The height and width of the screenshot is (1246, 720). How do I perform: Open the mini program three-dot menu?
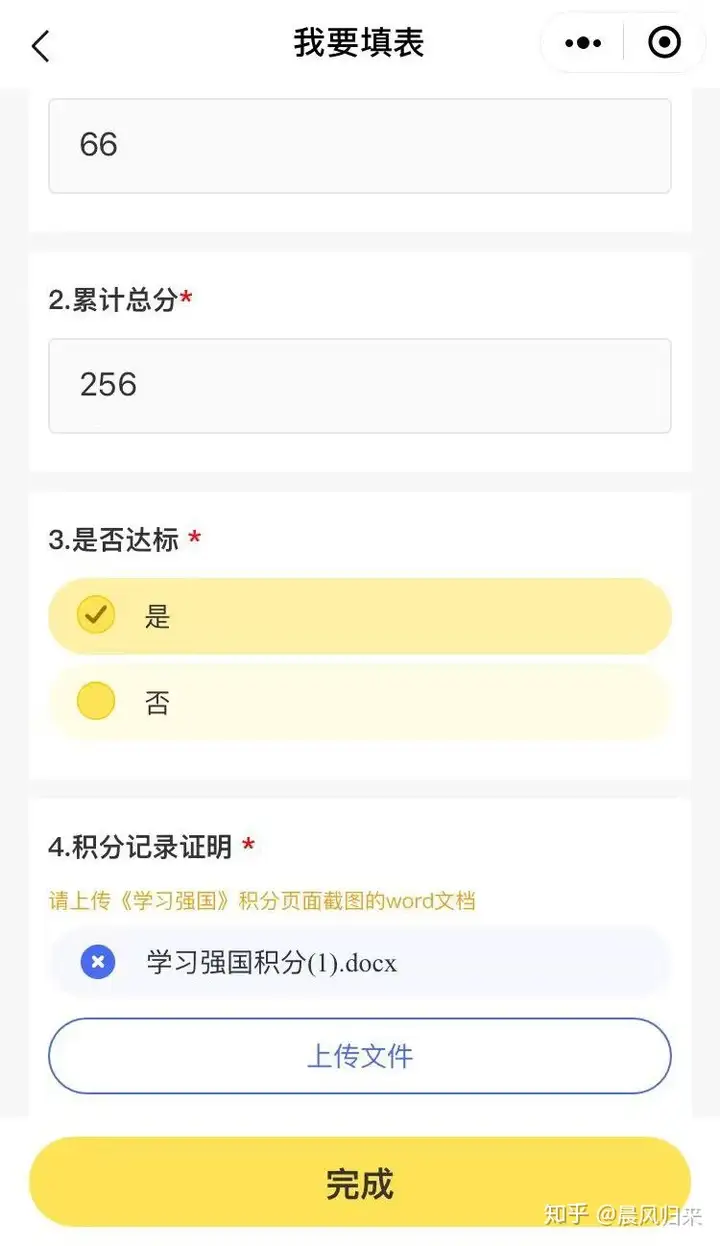click(x=583, y=43)
